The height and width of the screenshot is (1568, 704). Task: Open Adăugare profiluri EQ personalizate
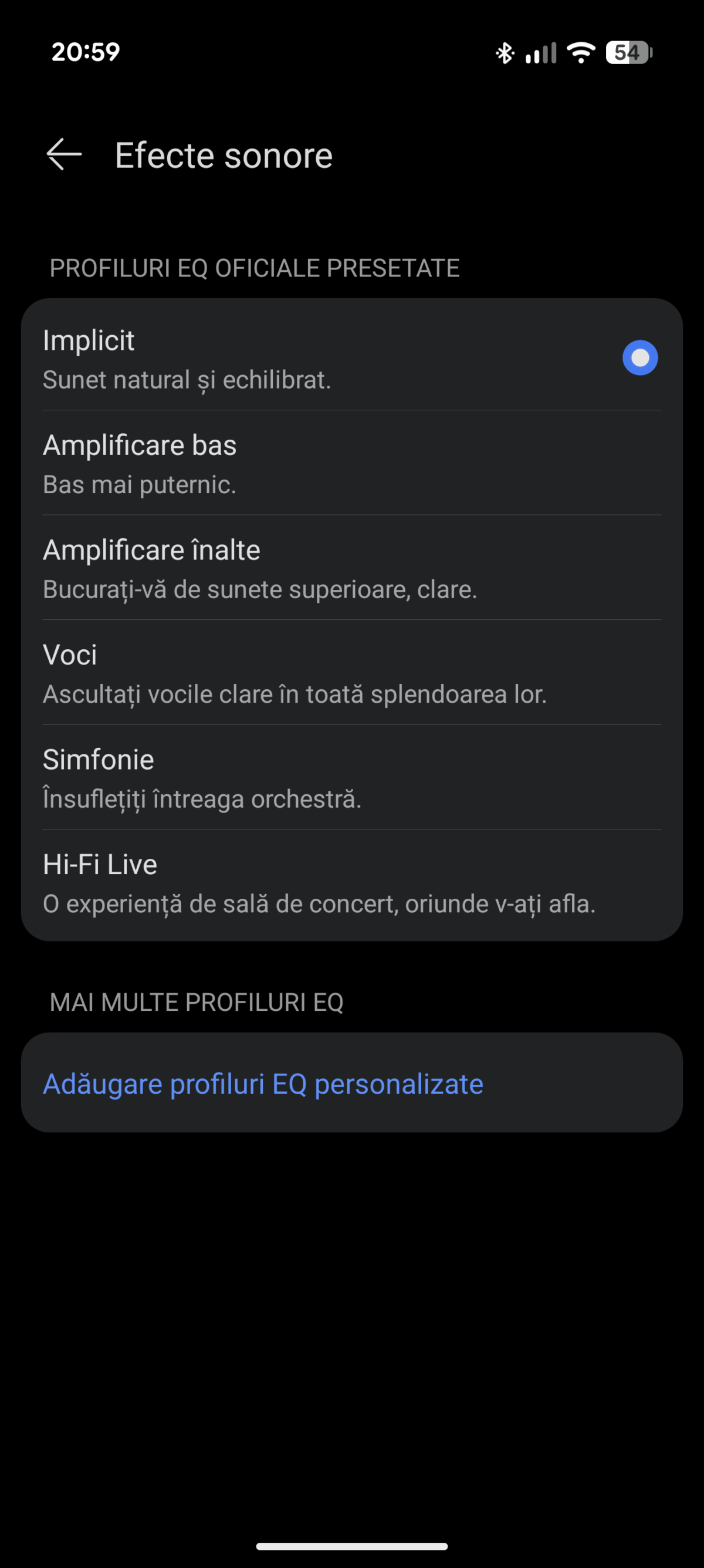pos(263,1084)
